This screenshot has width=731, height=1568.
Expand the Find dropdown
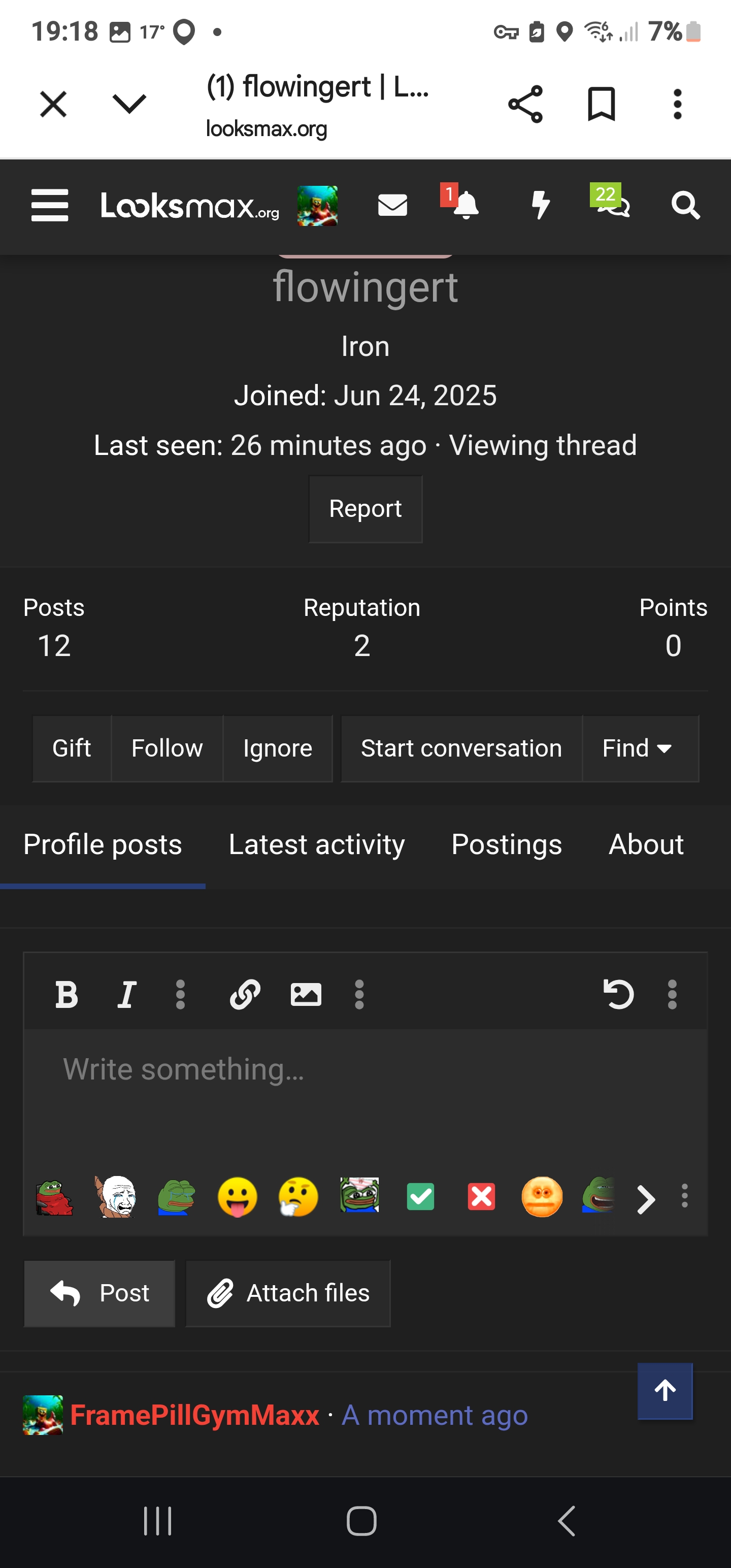click(x=639, y=748)
